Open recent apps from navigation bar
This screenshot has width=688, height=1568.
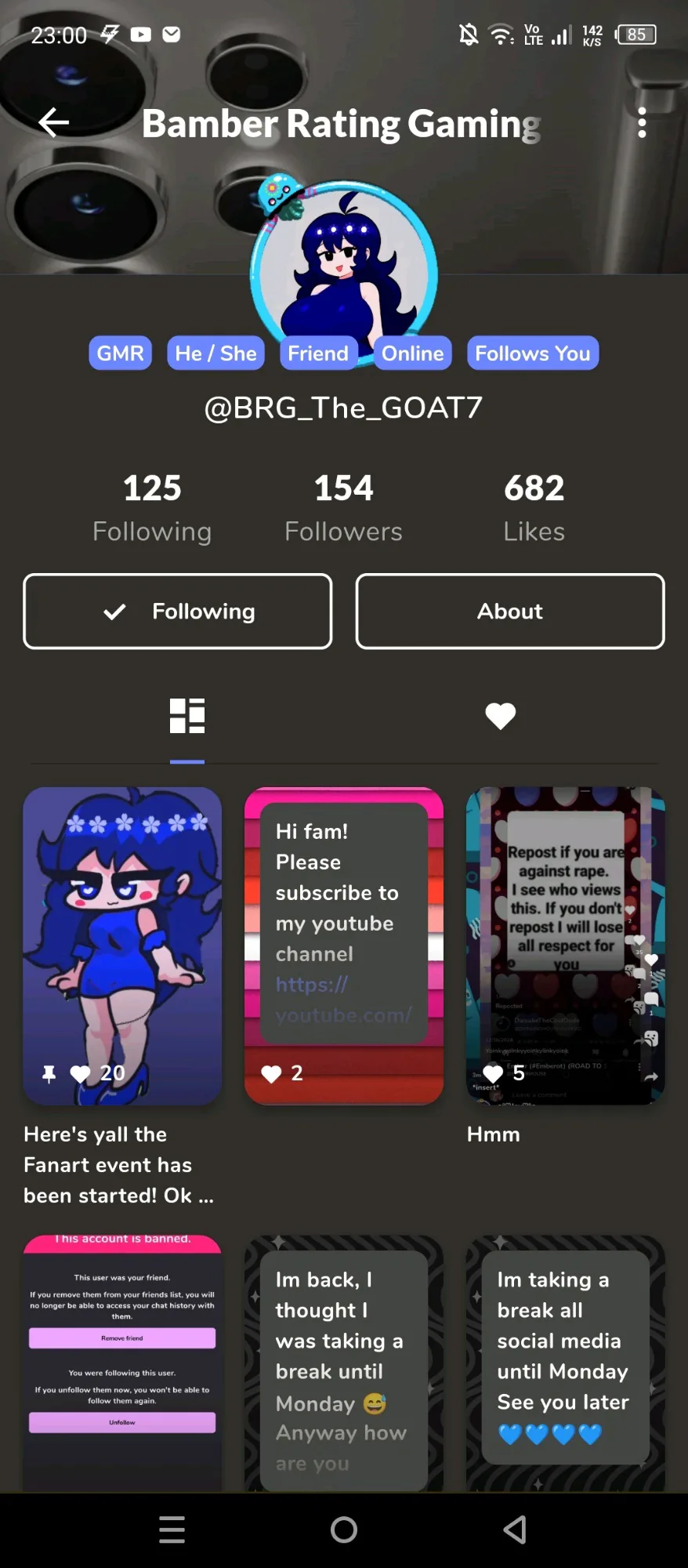pos(172,1530)
